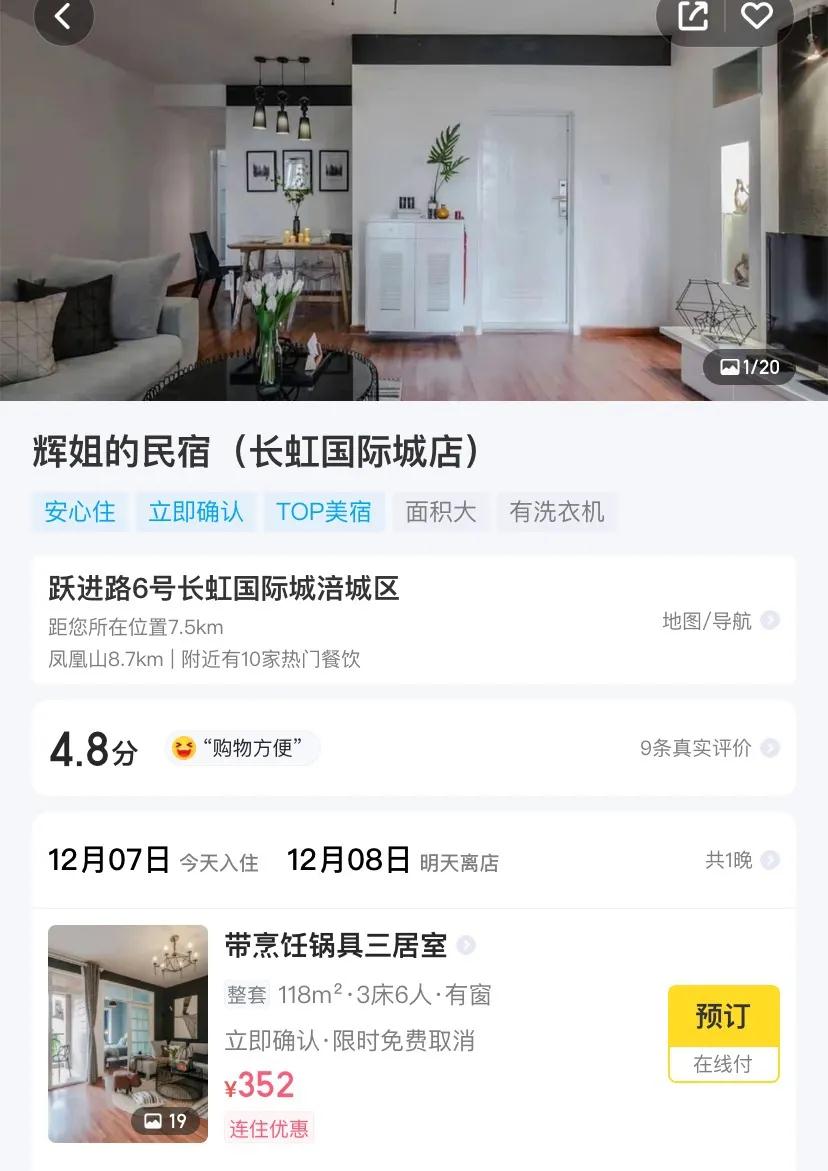Select the TOP美宿 tag
The image size is (828, 1171).
click(323, 512)
